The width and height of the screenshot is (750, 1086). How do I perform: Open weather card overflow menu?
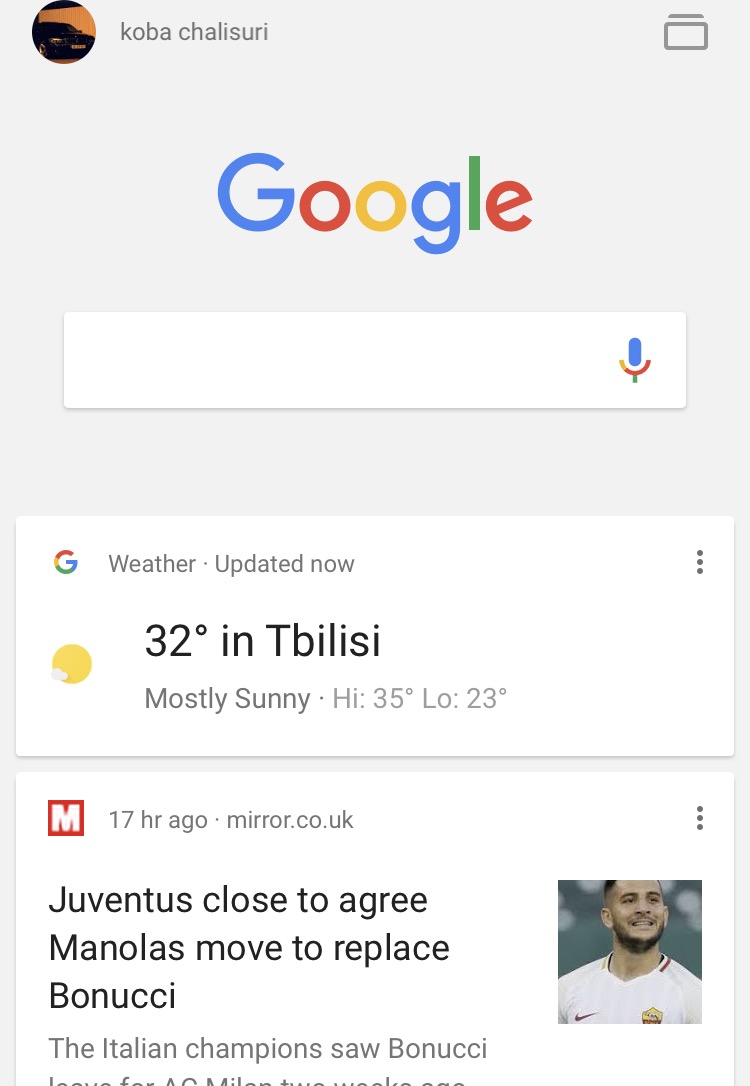(700, 563)
